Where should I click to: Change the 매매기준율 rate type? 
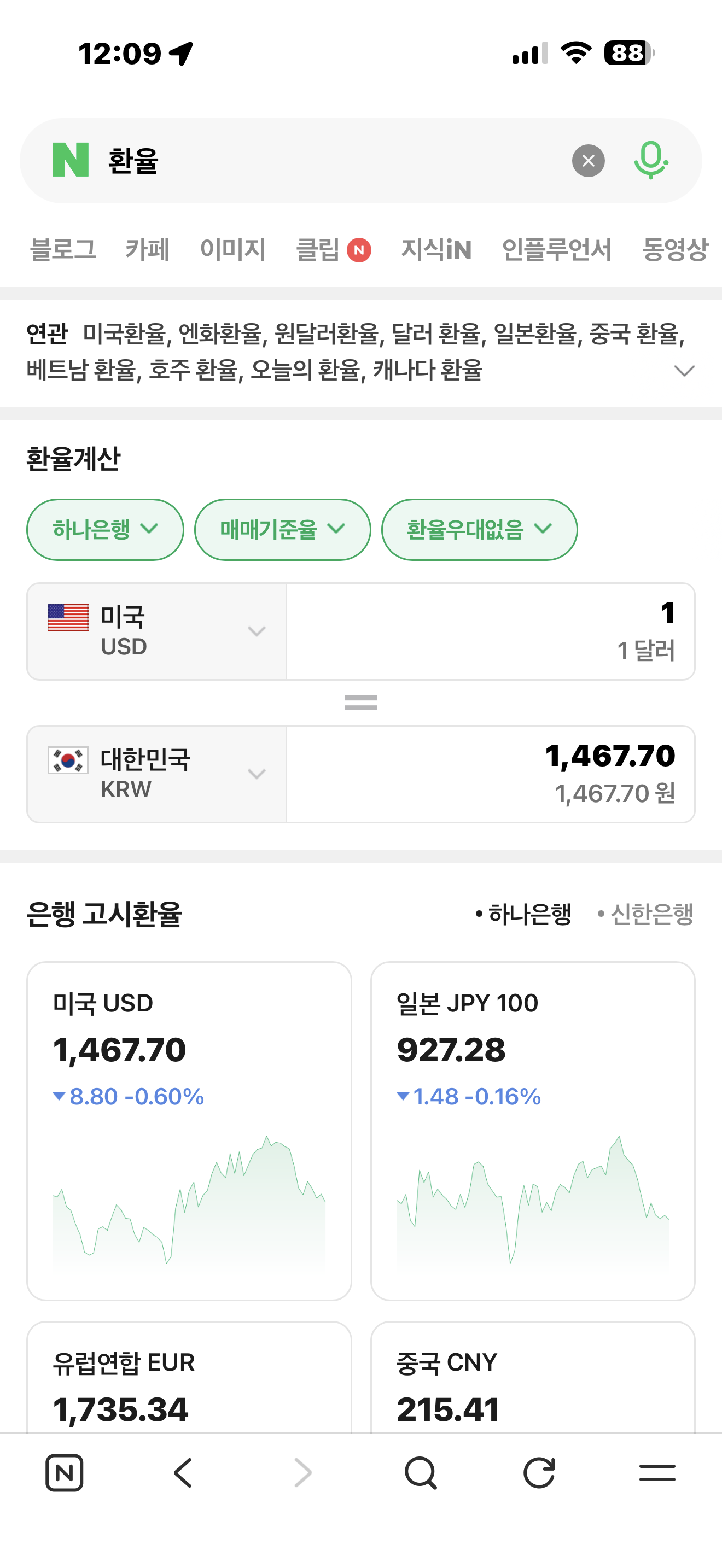pos(282,530)
